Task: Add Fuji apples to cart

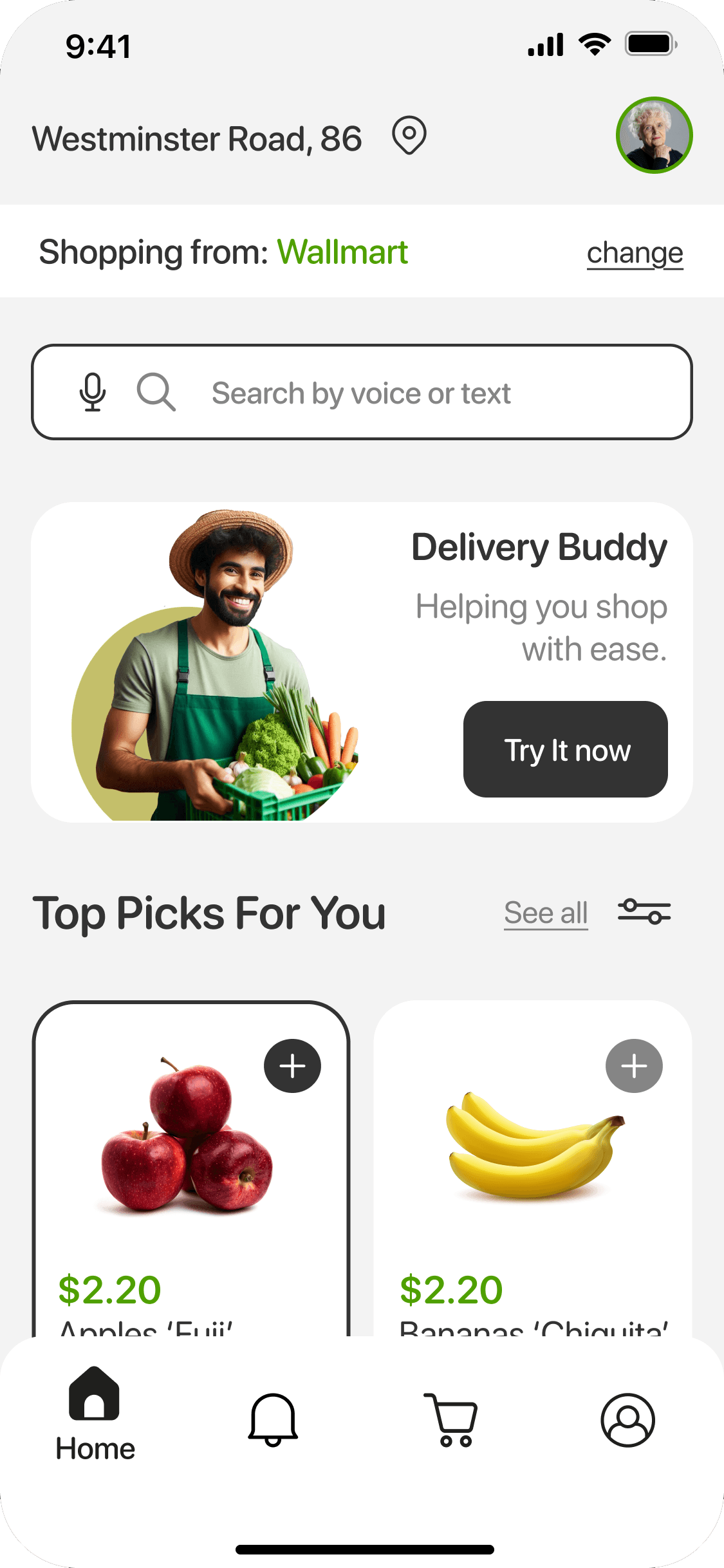Action: 292,1066
